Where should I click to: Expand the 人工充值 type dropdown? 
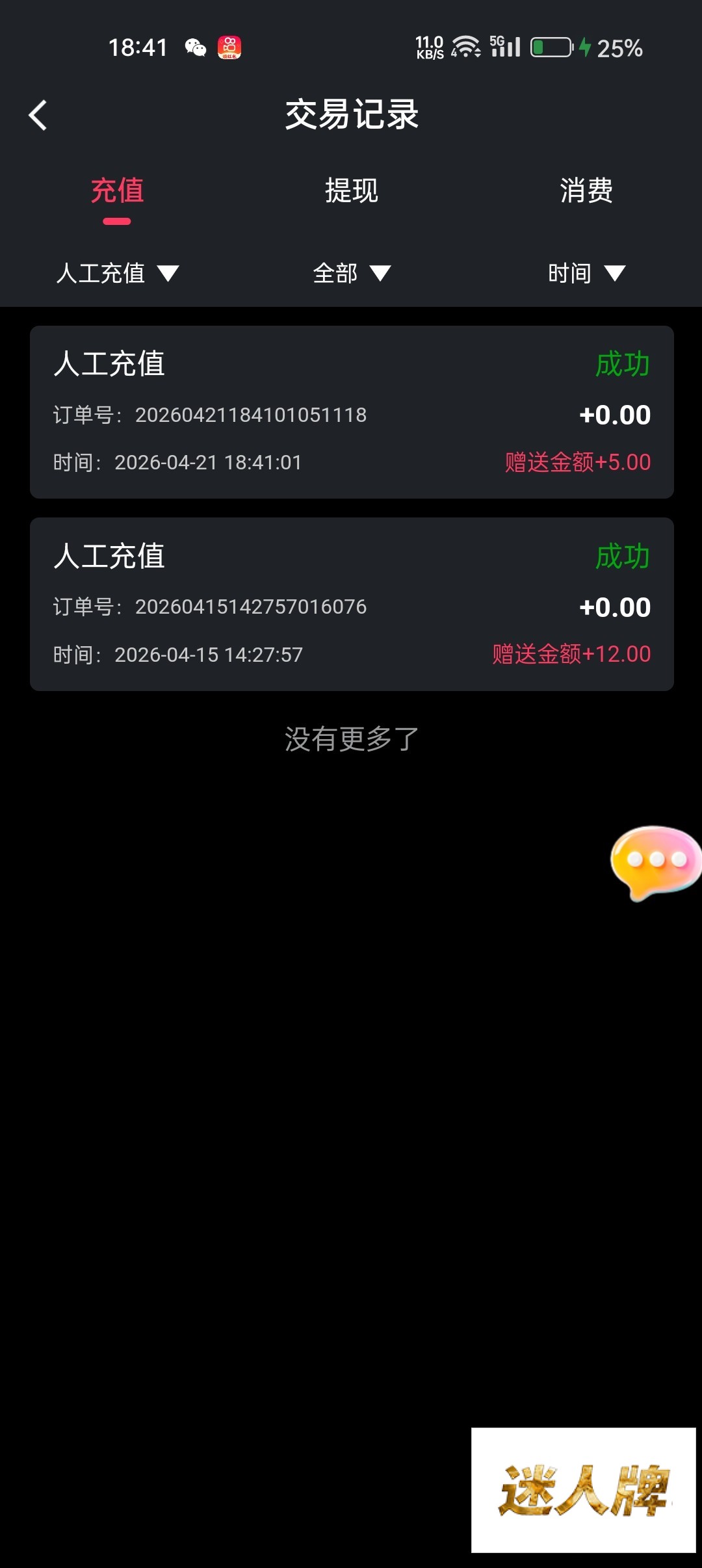[x=117, y=273]
